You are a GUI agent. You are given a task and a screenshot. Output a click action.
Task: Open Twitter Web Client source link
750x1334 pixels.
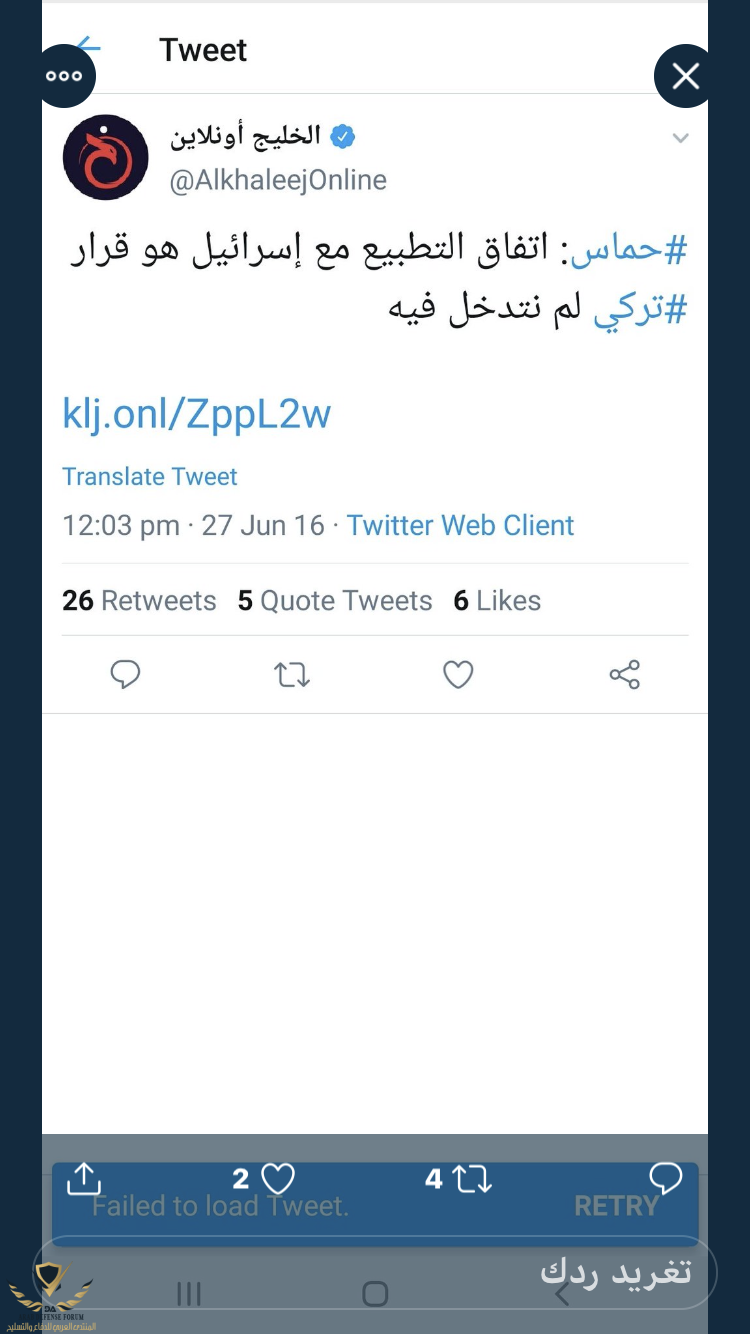tap(460, 525)
